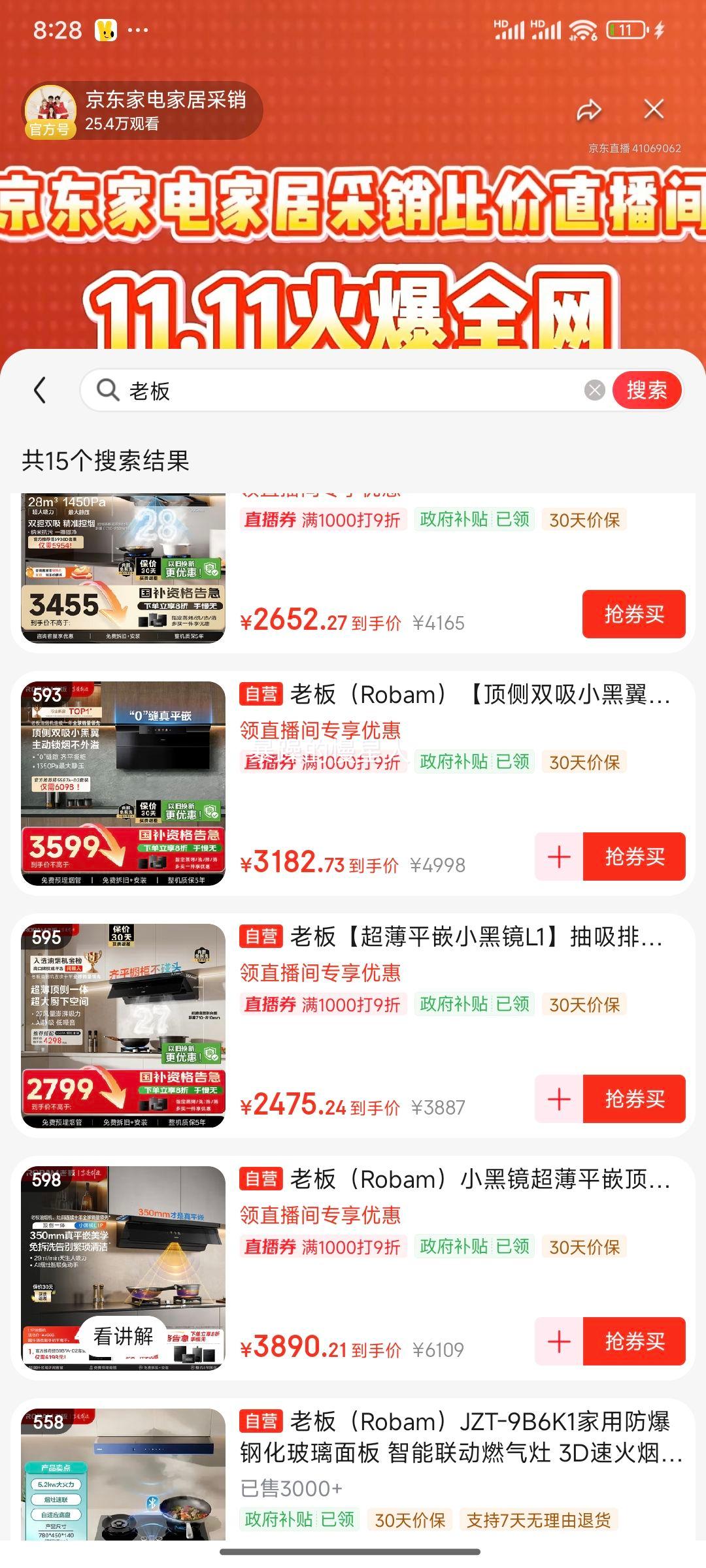Tap 抢券买 for the 超薄平嵌小黑镜L1 product
Image resolution: width=706 pixels, height=1568 pixels.
[x=633, y=1098]
